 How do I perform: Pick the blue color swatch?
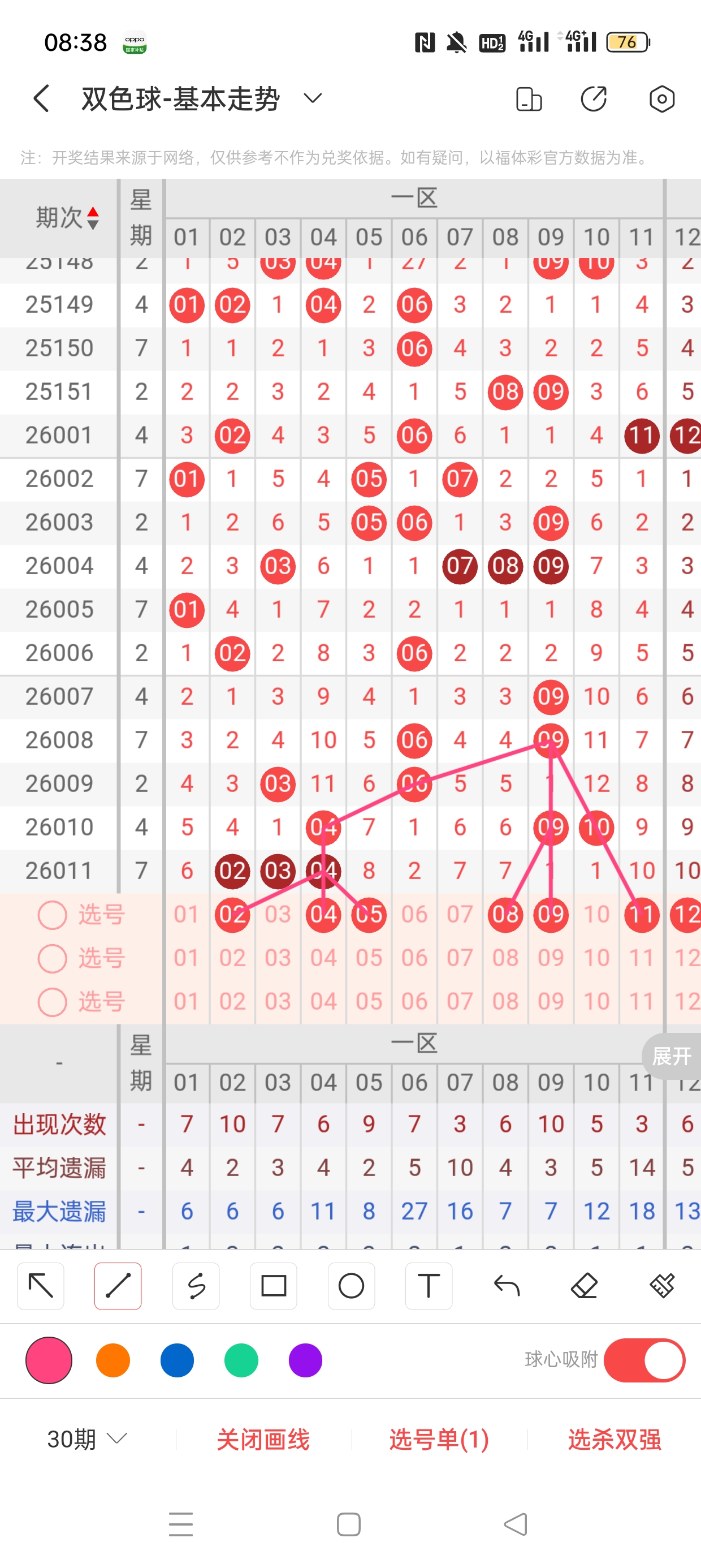point(177,1360)
